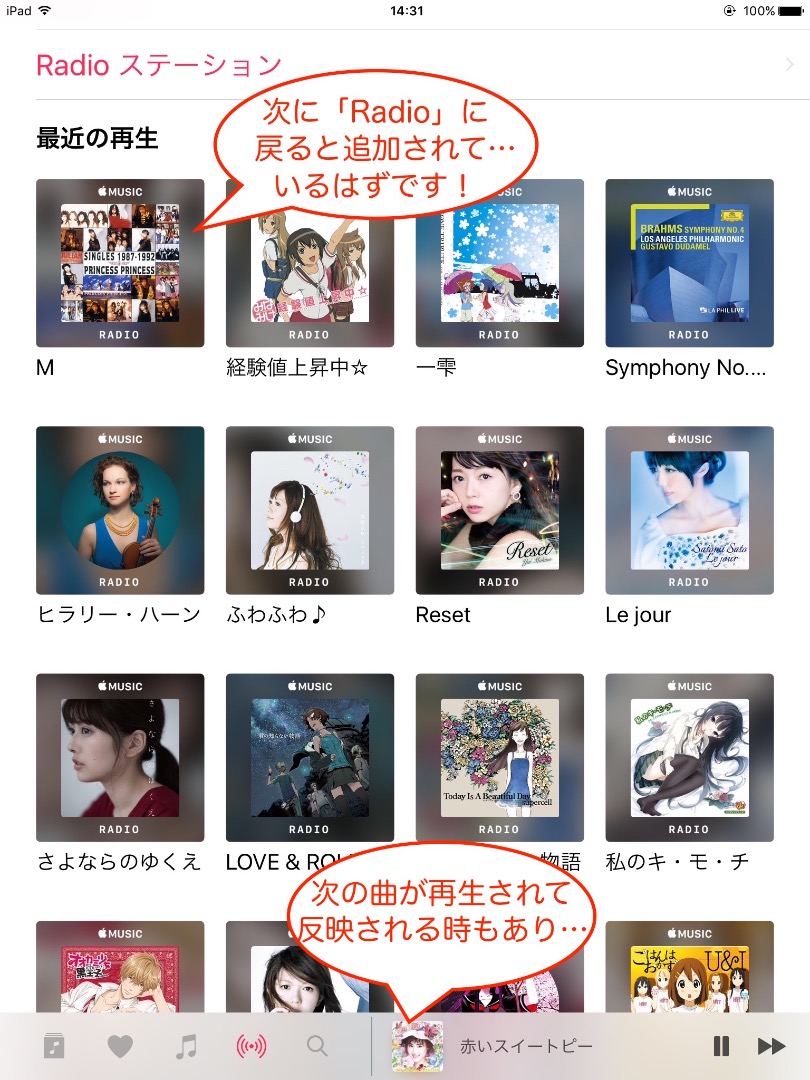This screenshot has width=810, height=1080.
Task: Start the Le jour radio station
Action: 689,511
